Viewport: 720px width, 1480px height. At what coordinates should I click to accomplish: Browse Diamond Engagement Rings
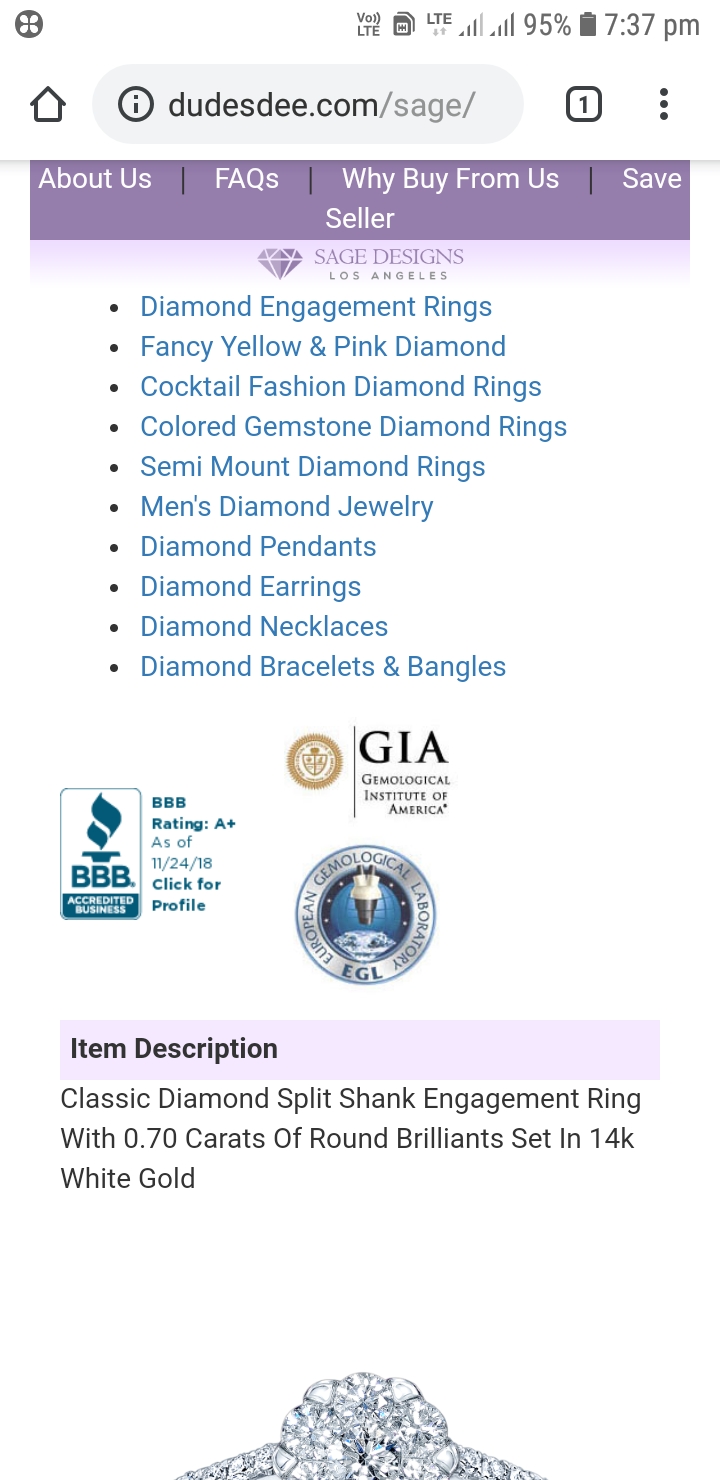[x=316, y=307]
